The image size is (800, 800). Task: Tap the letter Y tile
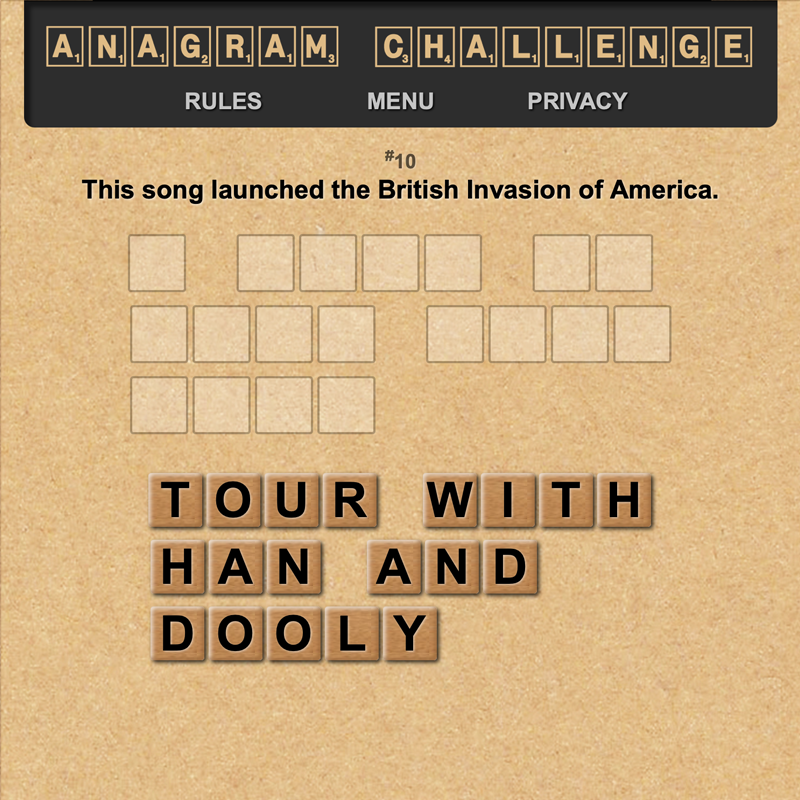click(409, 634)
